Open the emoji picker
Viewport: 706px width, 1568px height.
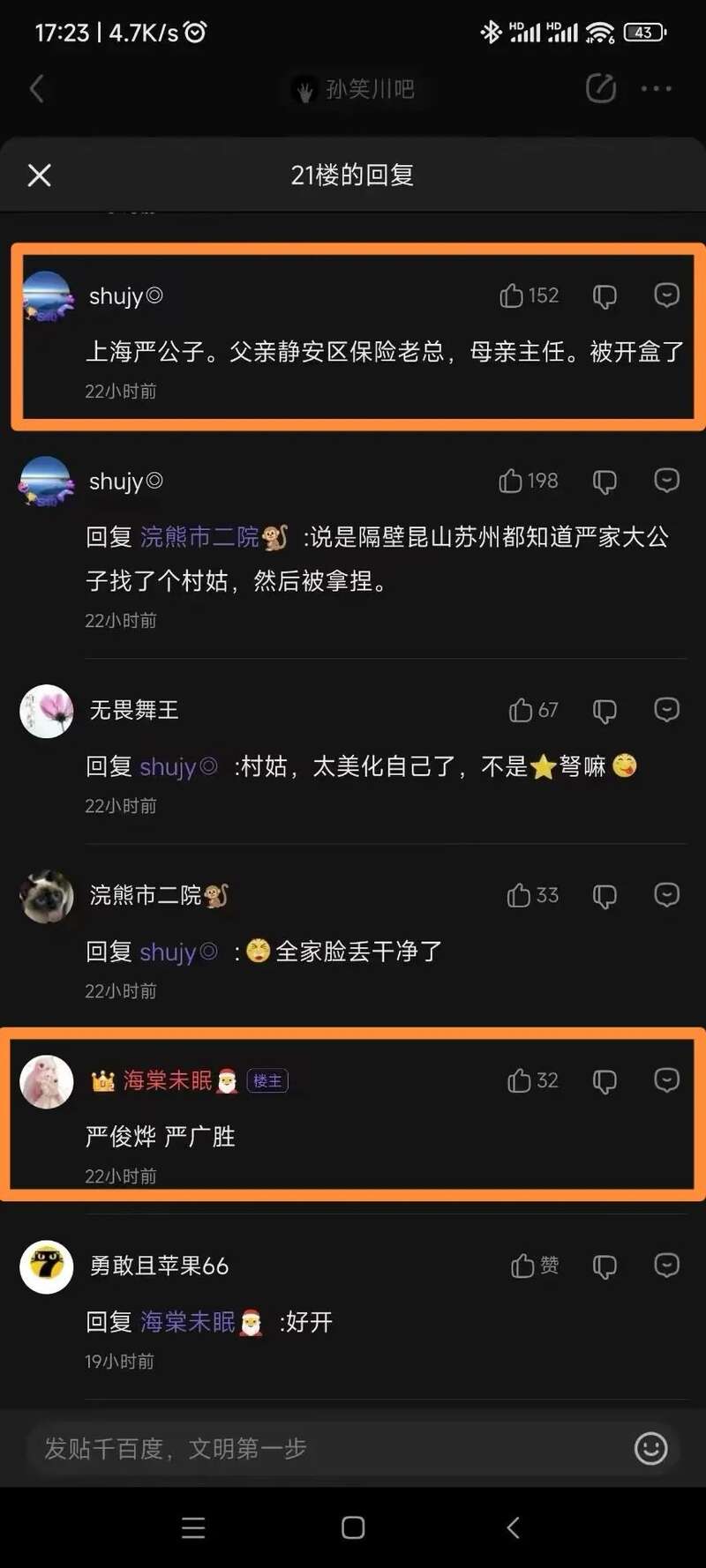[650, 1448]
